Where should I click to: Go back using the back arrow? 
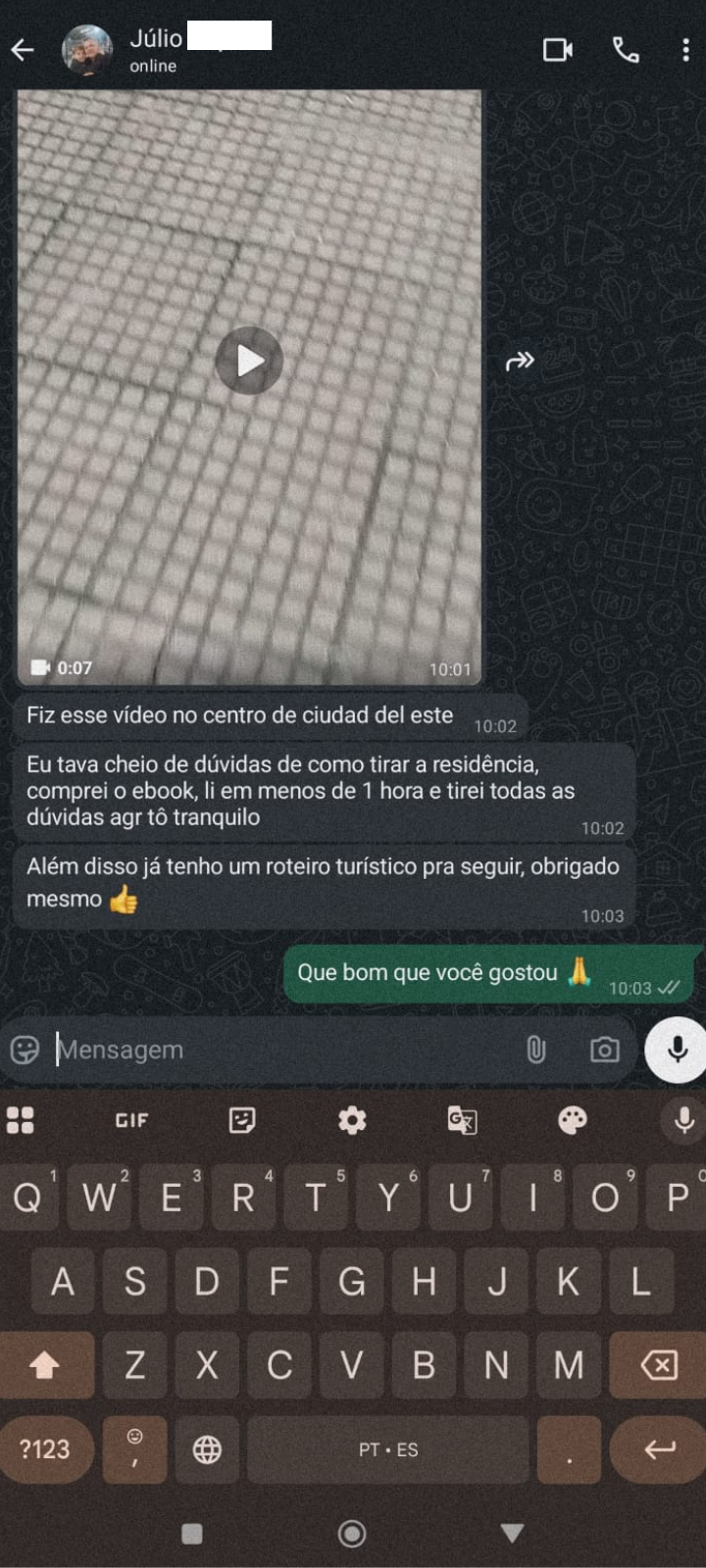[23, 49]
